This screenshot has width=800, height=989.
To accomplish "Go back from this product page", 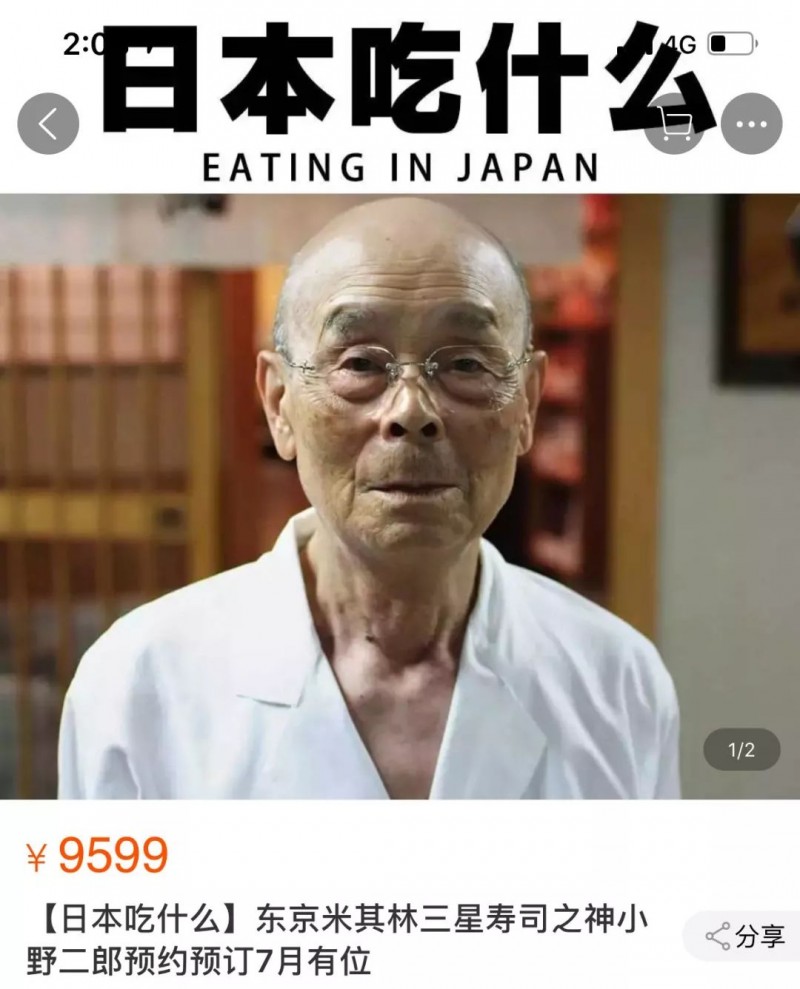I will pos(48,124).
